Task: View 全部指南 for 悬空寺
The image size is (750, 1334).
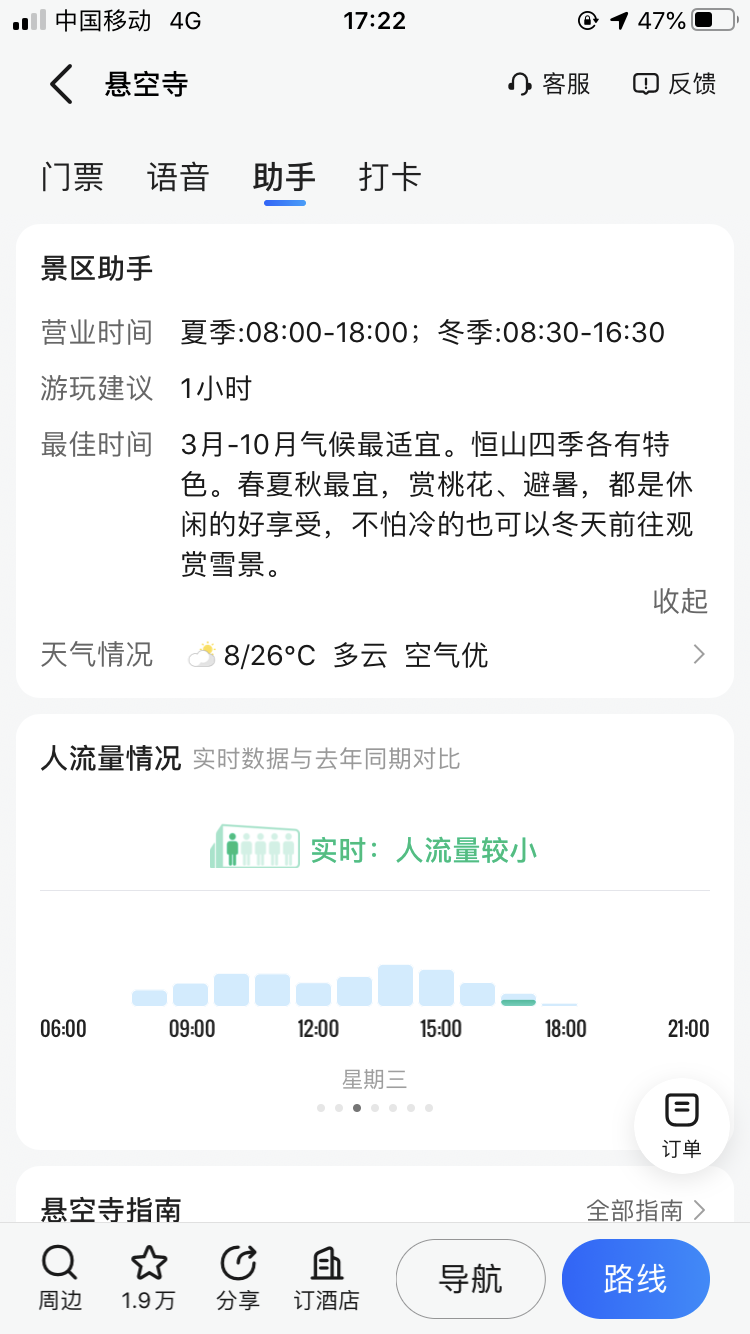Action: [646, 1210]
